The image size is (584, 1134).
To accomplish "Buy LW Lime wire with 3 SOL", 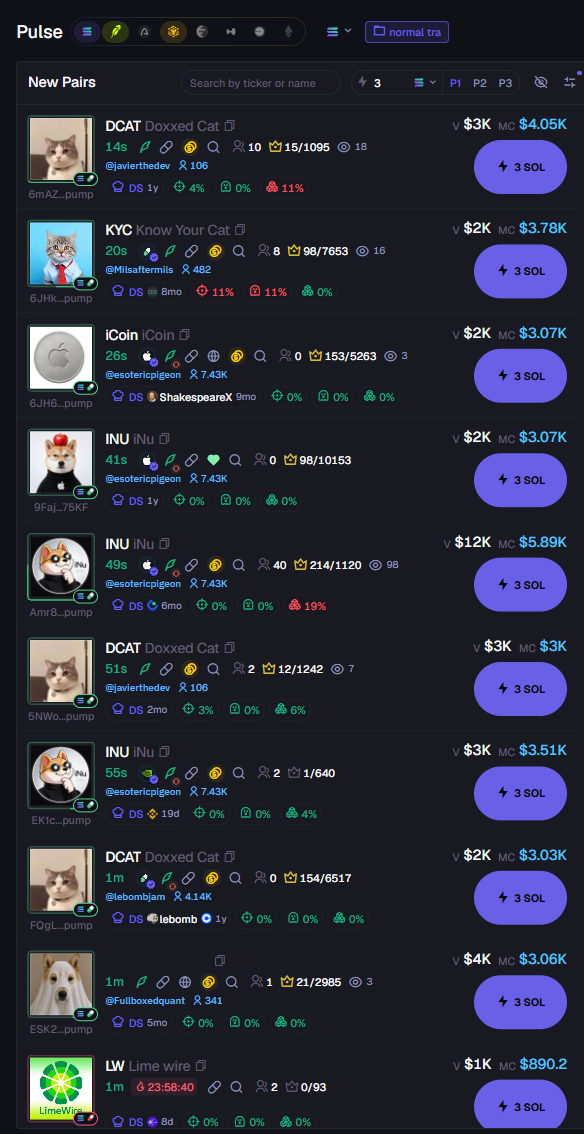I will [x=520, y=1104].
